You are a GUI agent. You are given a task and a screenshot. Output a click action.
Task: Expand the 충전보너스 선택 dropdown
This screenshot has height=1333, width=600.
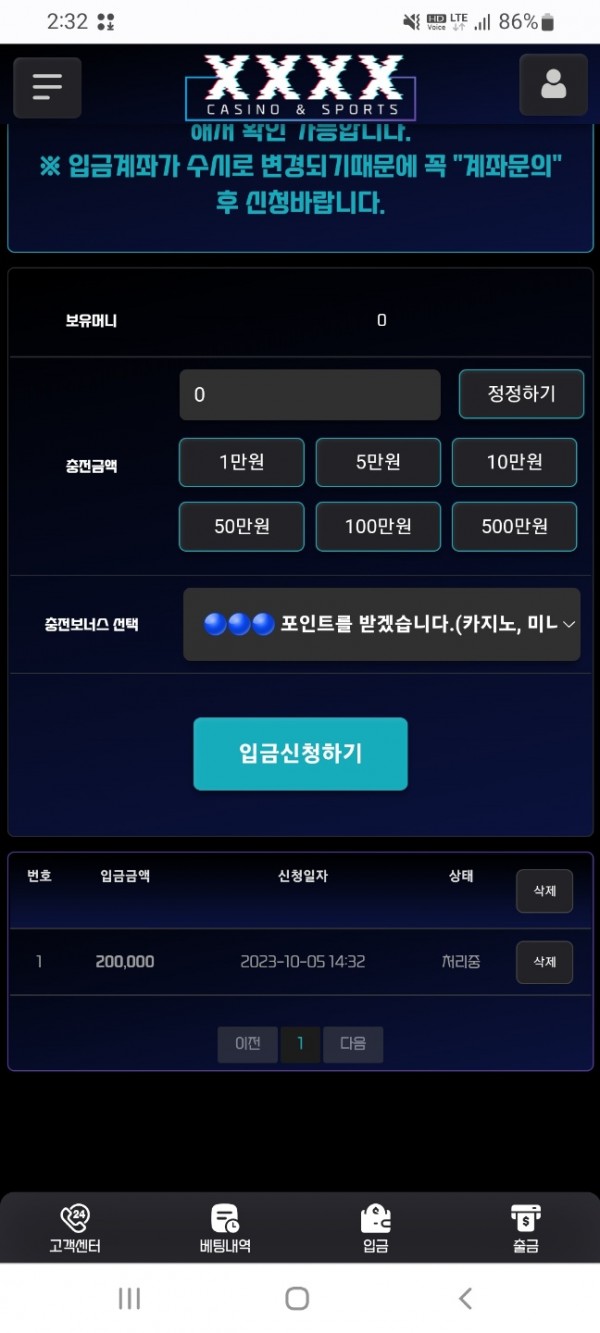point(381,624)
